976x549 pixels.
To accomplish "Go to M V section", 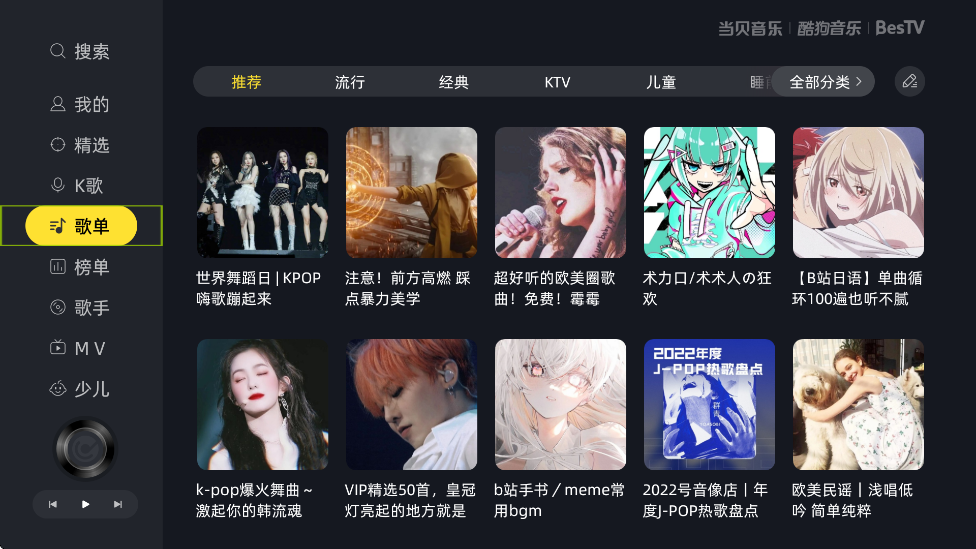I will click(x=78, y=349).
